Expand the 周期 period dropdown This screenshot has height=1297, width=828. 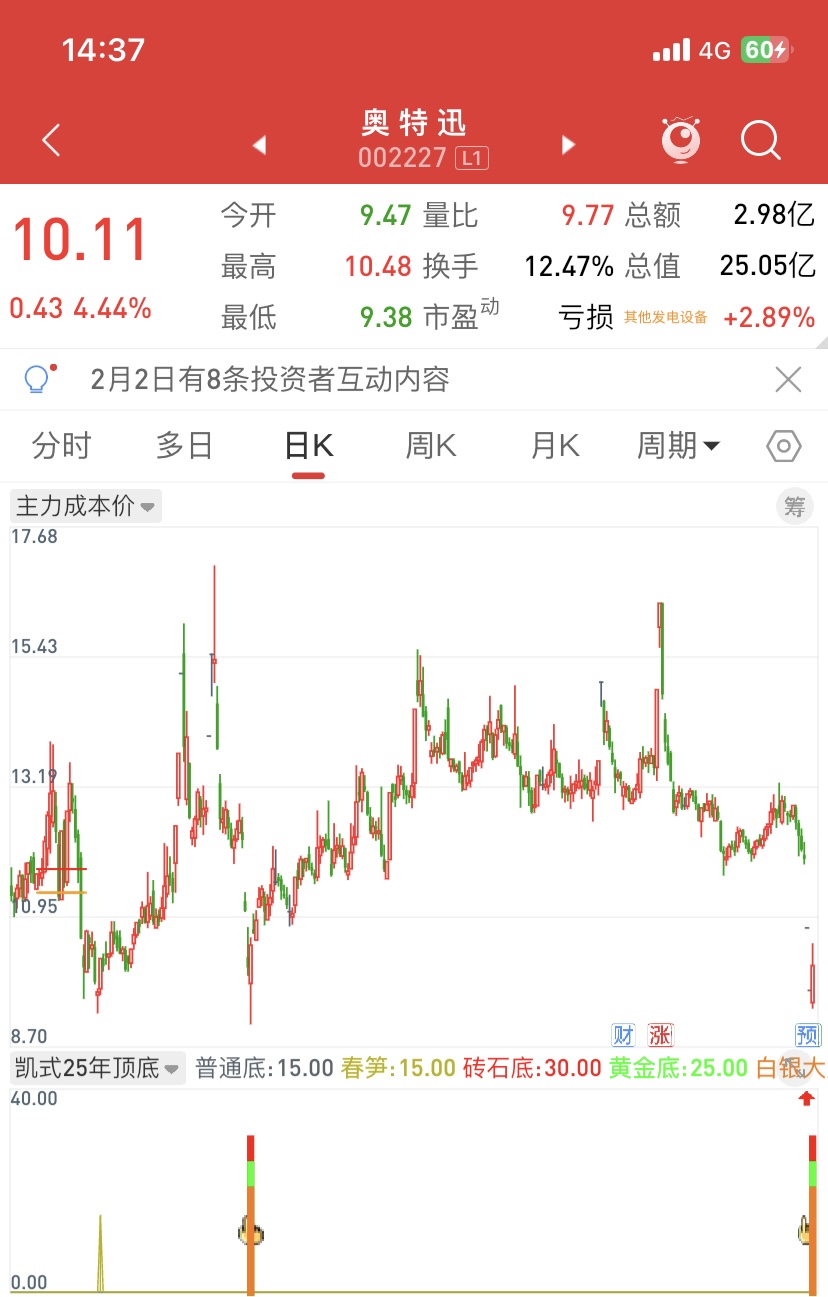[x=678, y=446]
